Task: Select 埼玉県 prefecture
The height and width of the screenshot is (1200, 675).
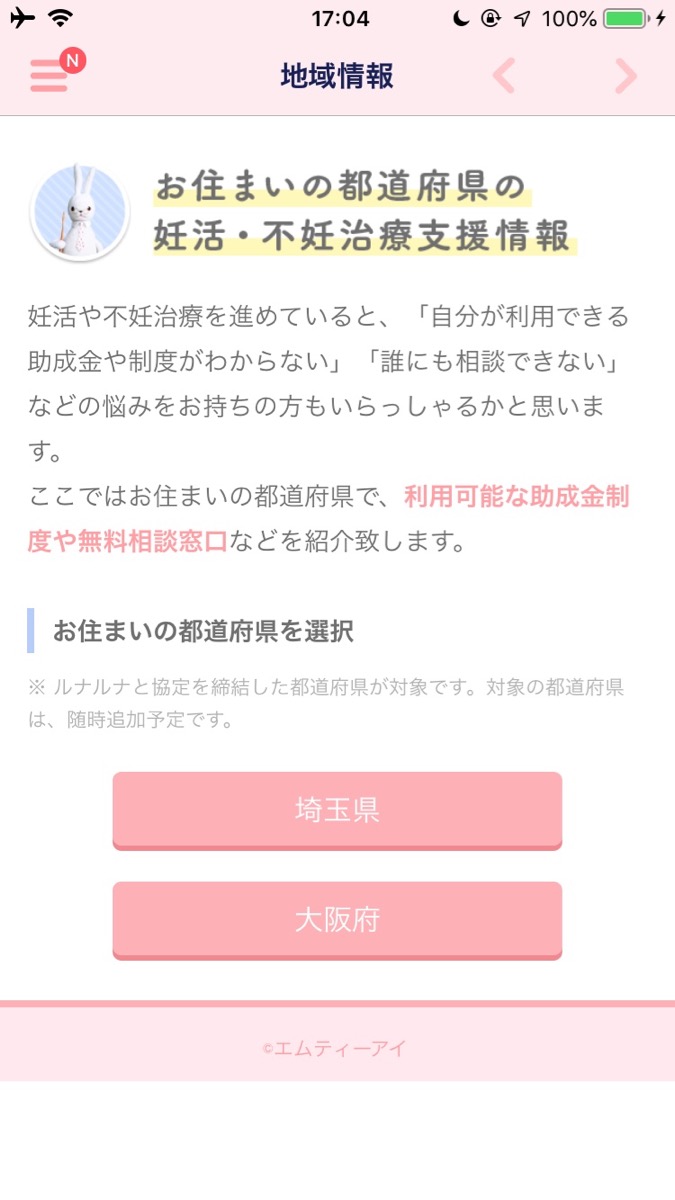Action: [x=337, y=810]
